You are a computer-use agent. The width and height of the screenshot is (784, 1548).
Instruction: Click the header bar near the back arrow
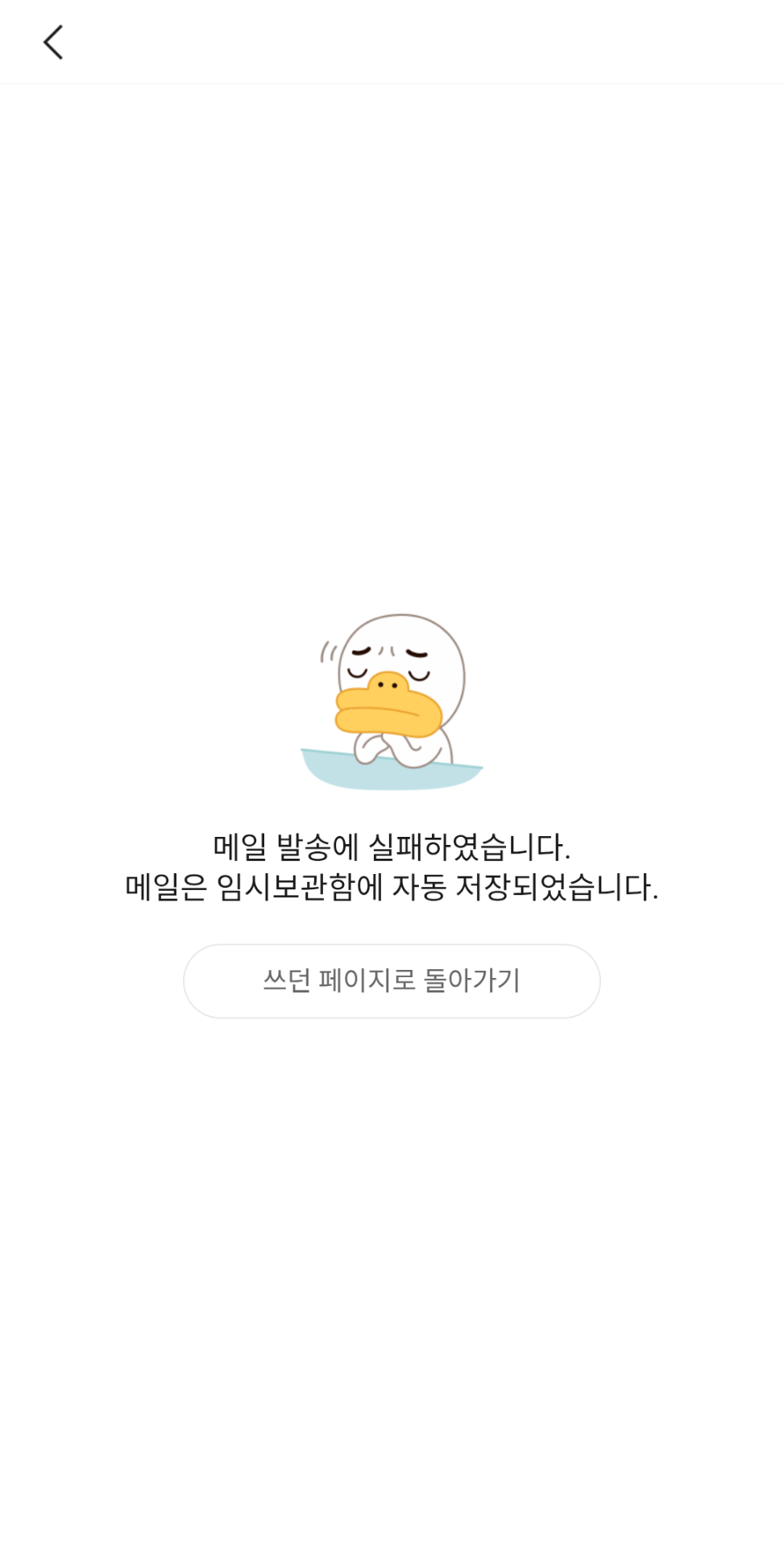pyautogui.click(x=121, y=42)
